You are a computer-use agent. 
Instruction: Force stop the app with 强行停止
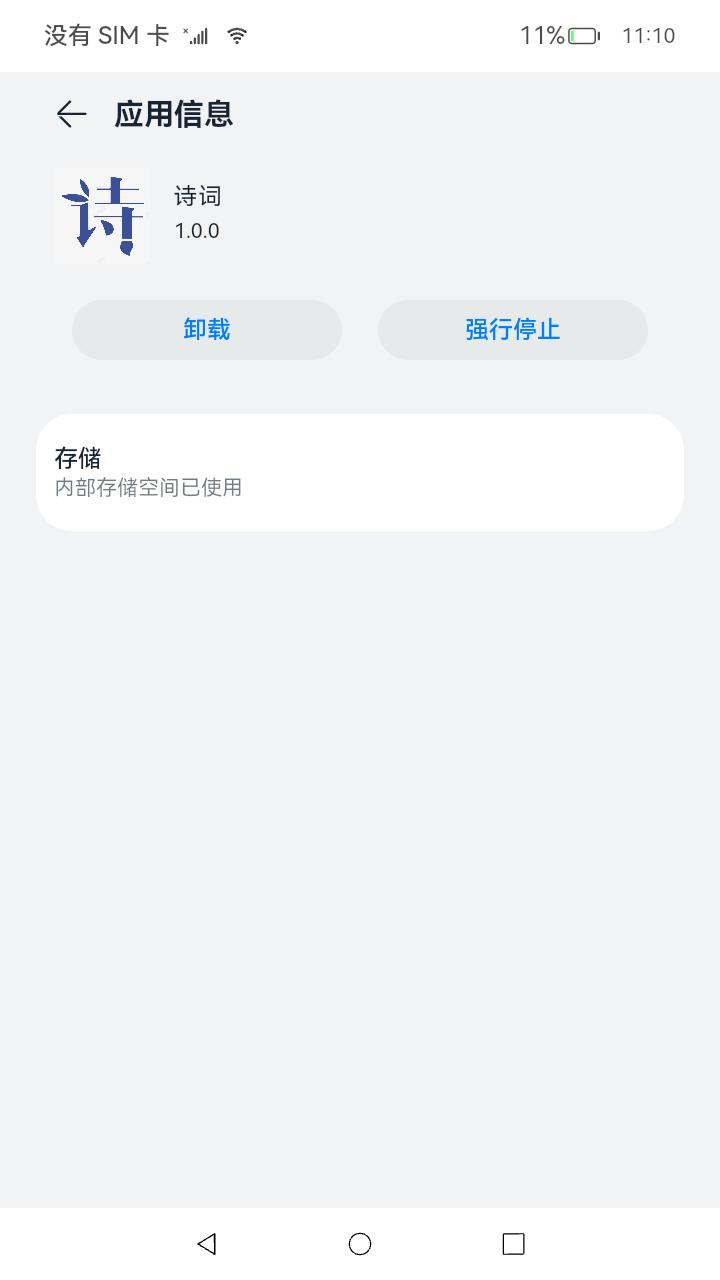[513, 330]
